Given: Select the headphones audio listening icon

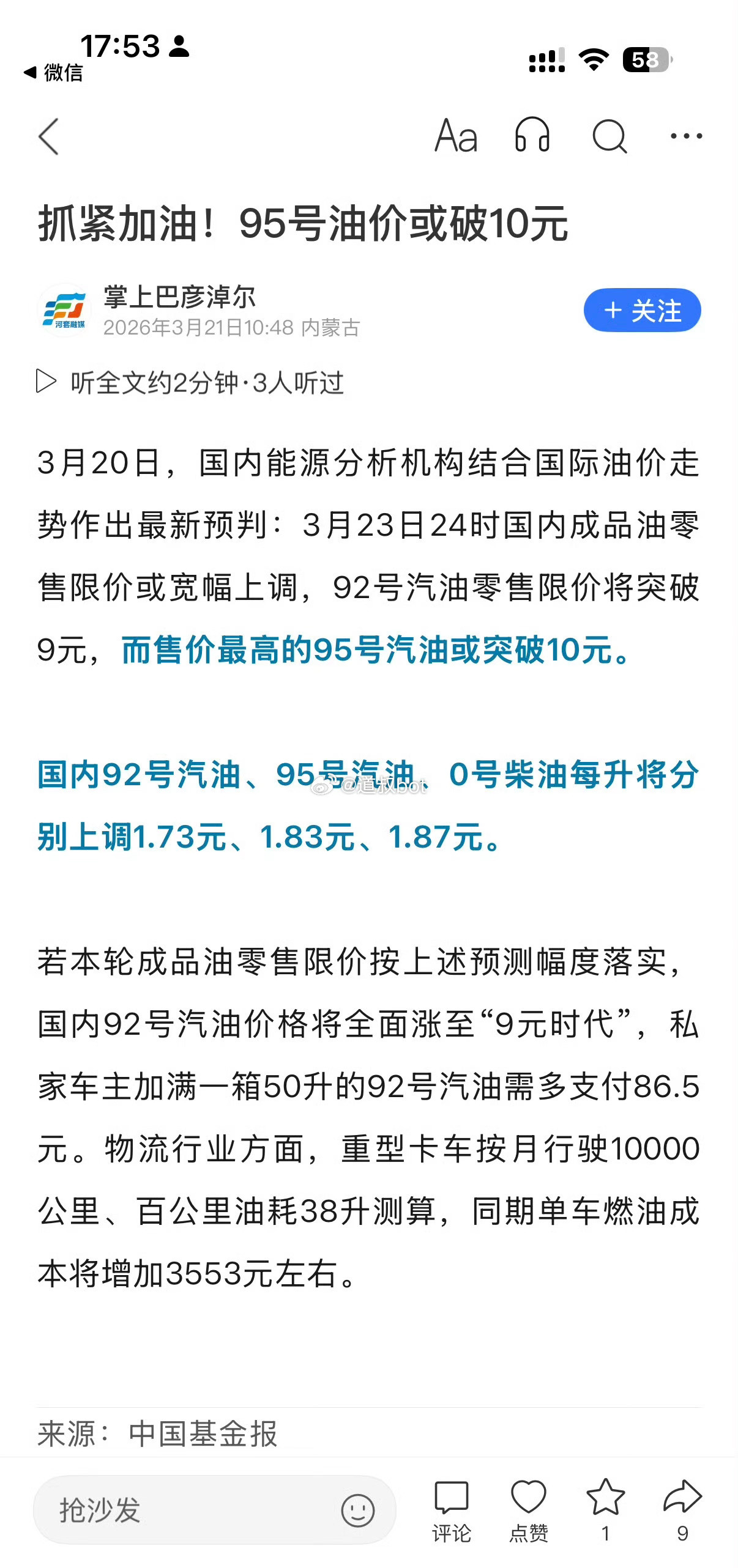Looking at the screenshot, I should coord(532,137).
